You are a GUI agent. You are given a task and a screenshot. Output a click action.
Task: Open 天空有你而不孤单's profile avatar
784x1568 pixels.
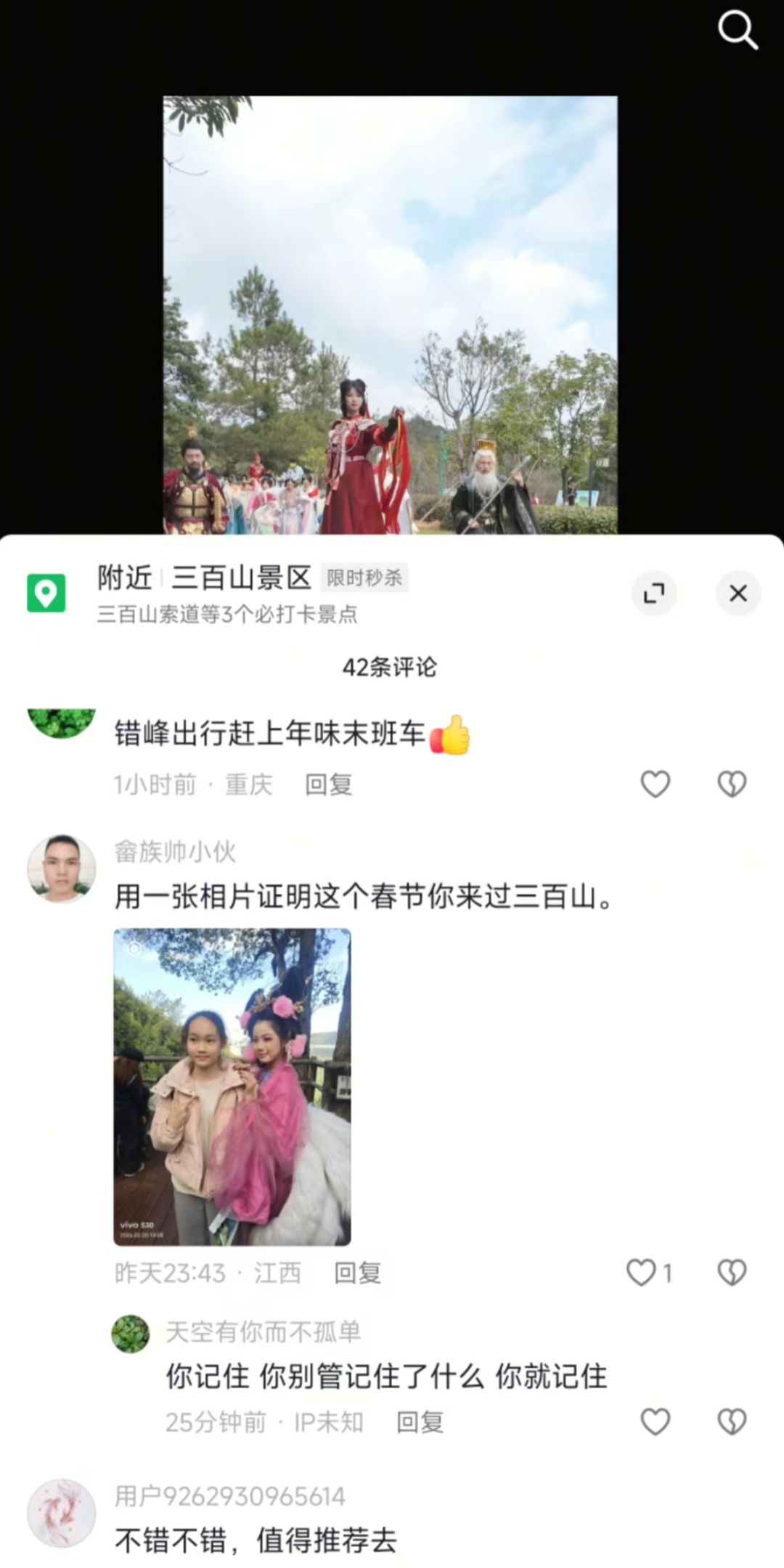(131, 1334)
